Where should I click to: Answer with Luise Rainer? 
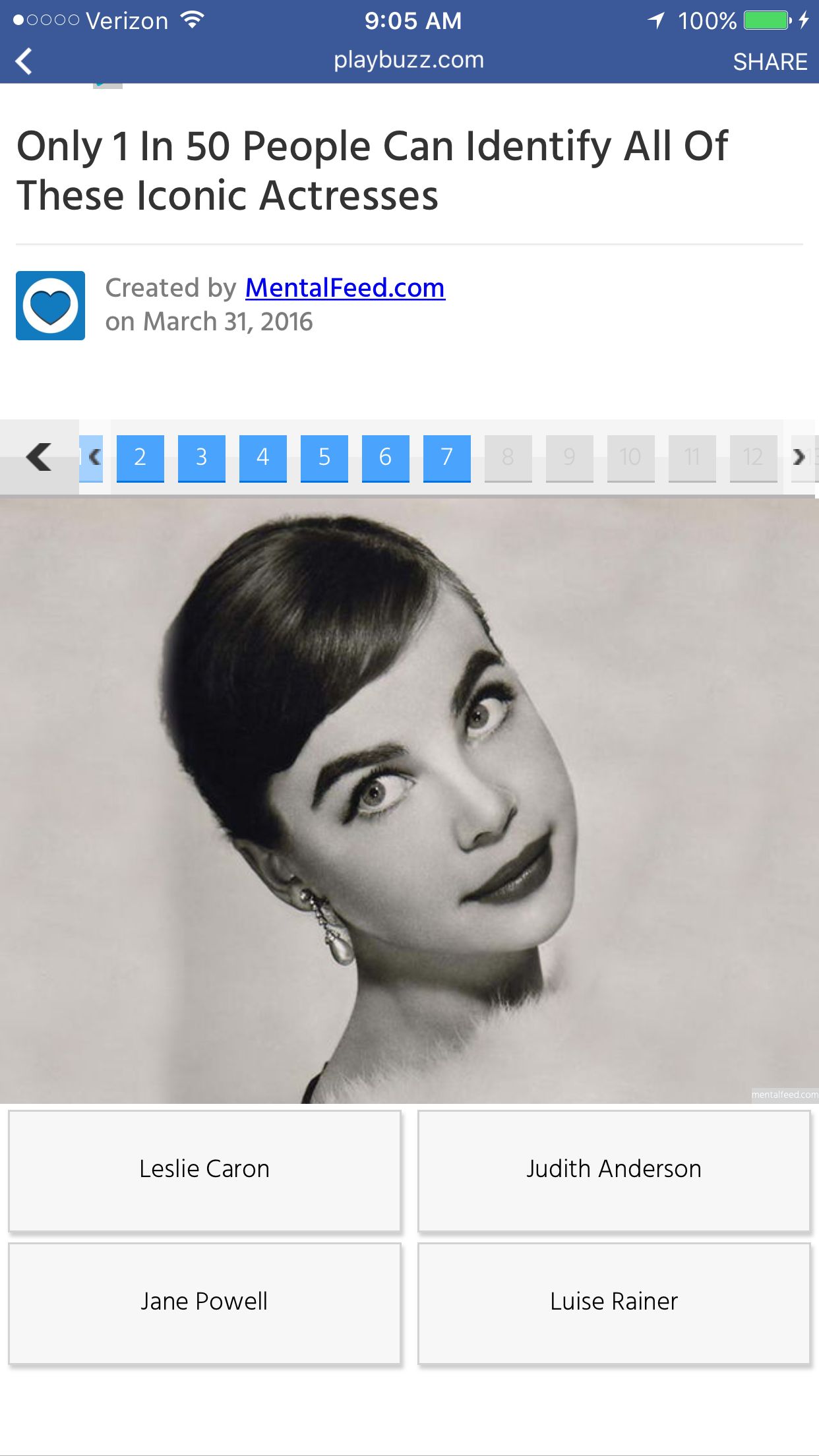click(x=614, y=1302)
